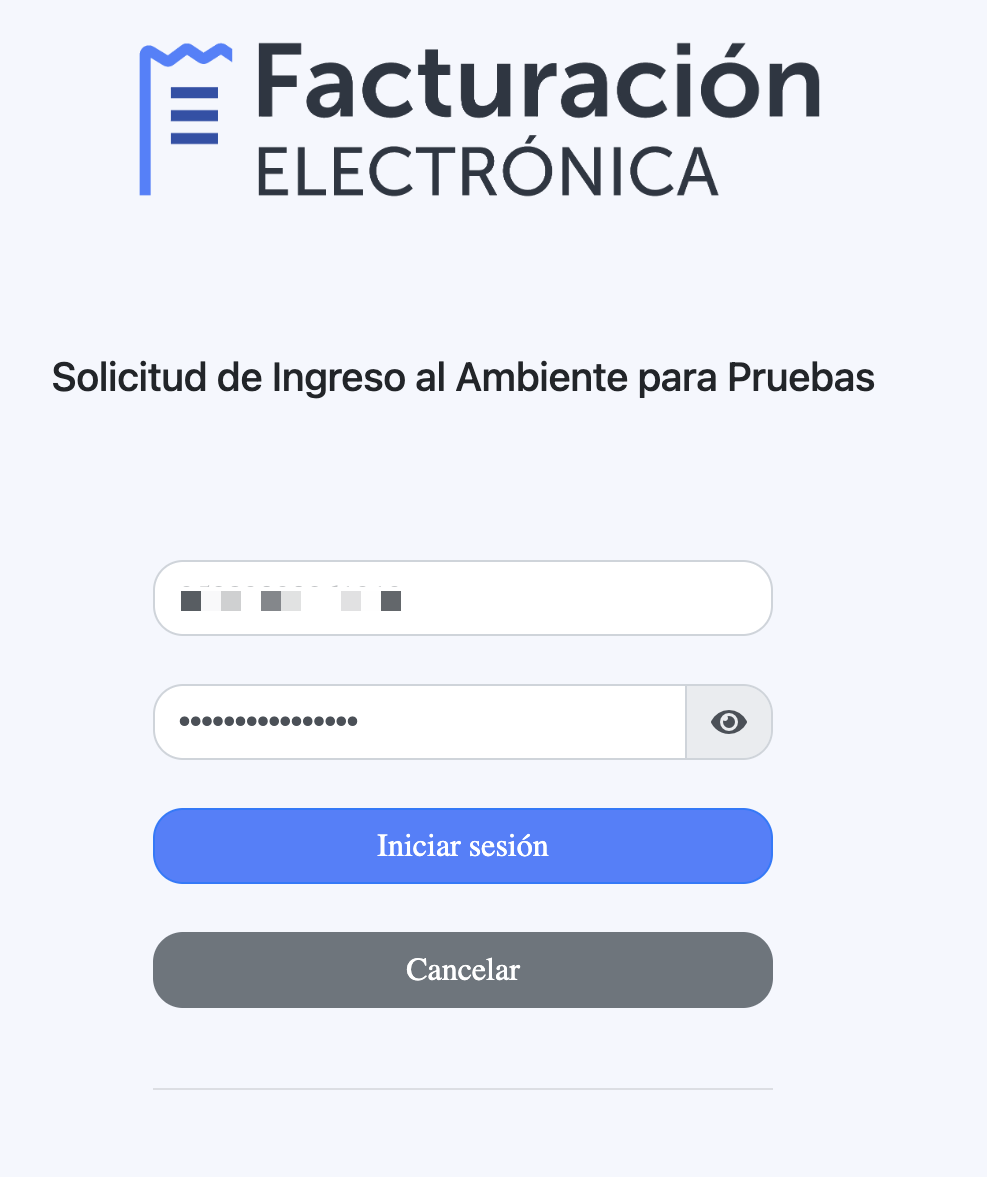Click the redacted username value
Screen dimensions: 987x1177
point(290,600)
